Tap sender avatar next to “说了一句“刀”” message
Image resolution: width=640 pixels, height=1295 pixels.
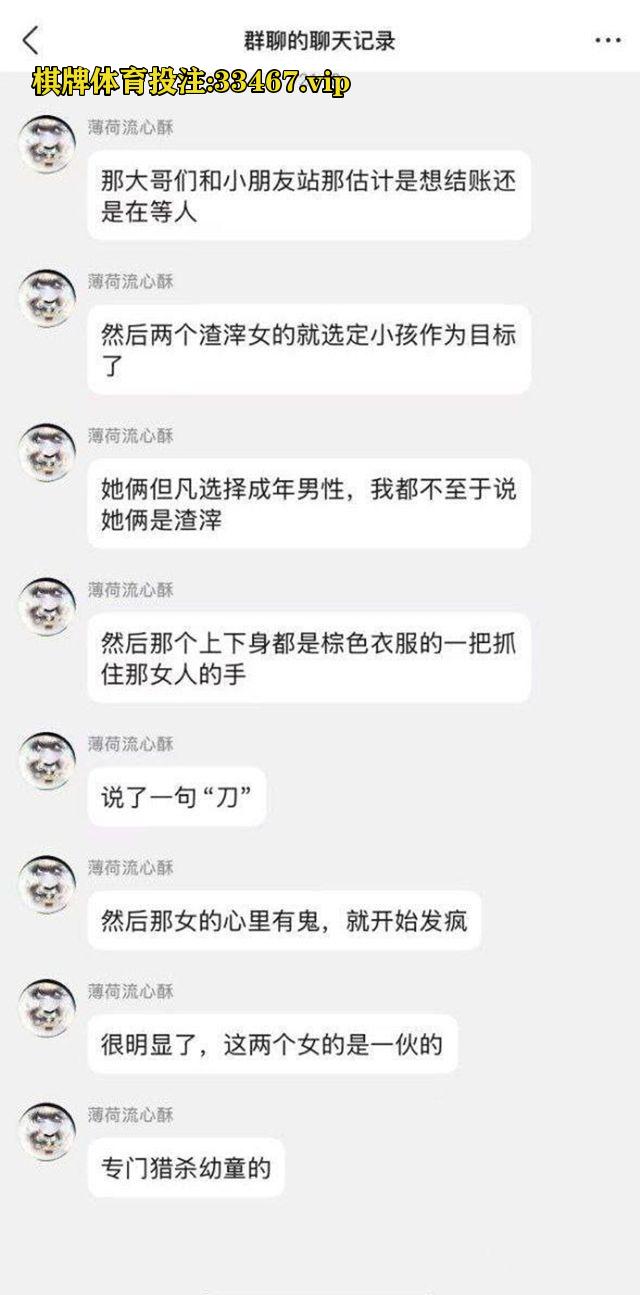click(x=47, y=762)
